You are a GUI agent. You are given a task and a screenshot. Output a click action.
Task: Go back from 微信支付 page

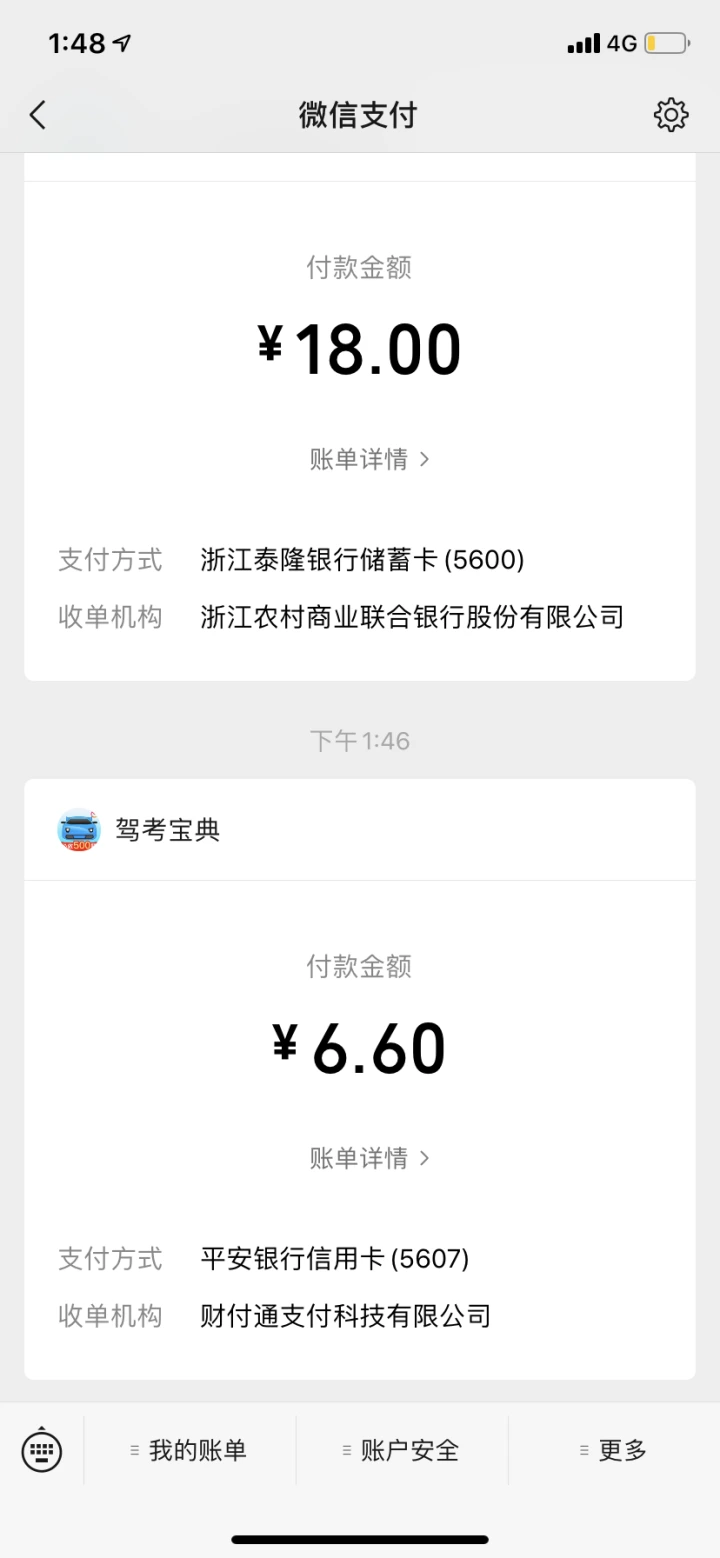tap(38, 115)
